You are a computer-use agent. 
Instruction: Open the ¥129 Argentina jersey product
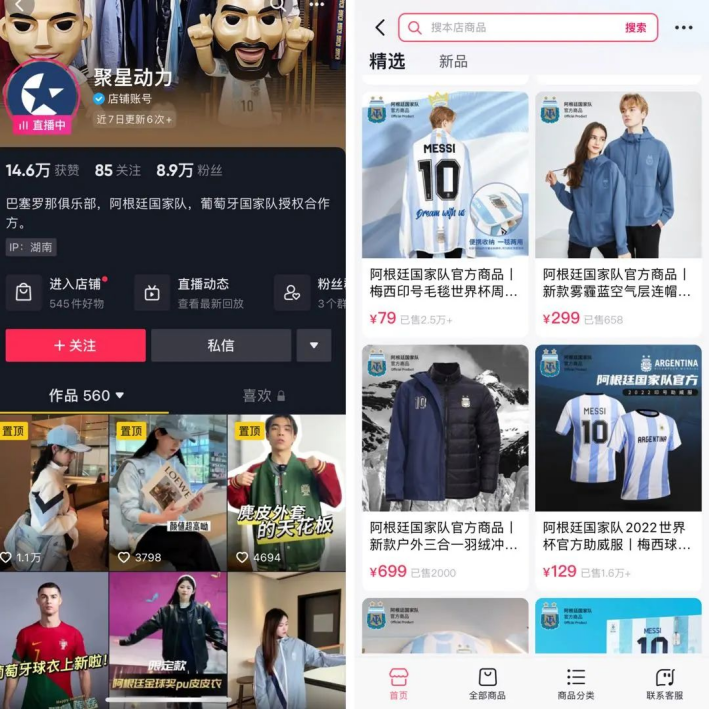(x=618, y=460)
